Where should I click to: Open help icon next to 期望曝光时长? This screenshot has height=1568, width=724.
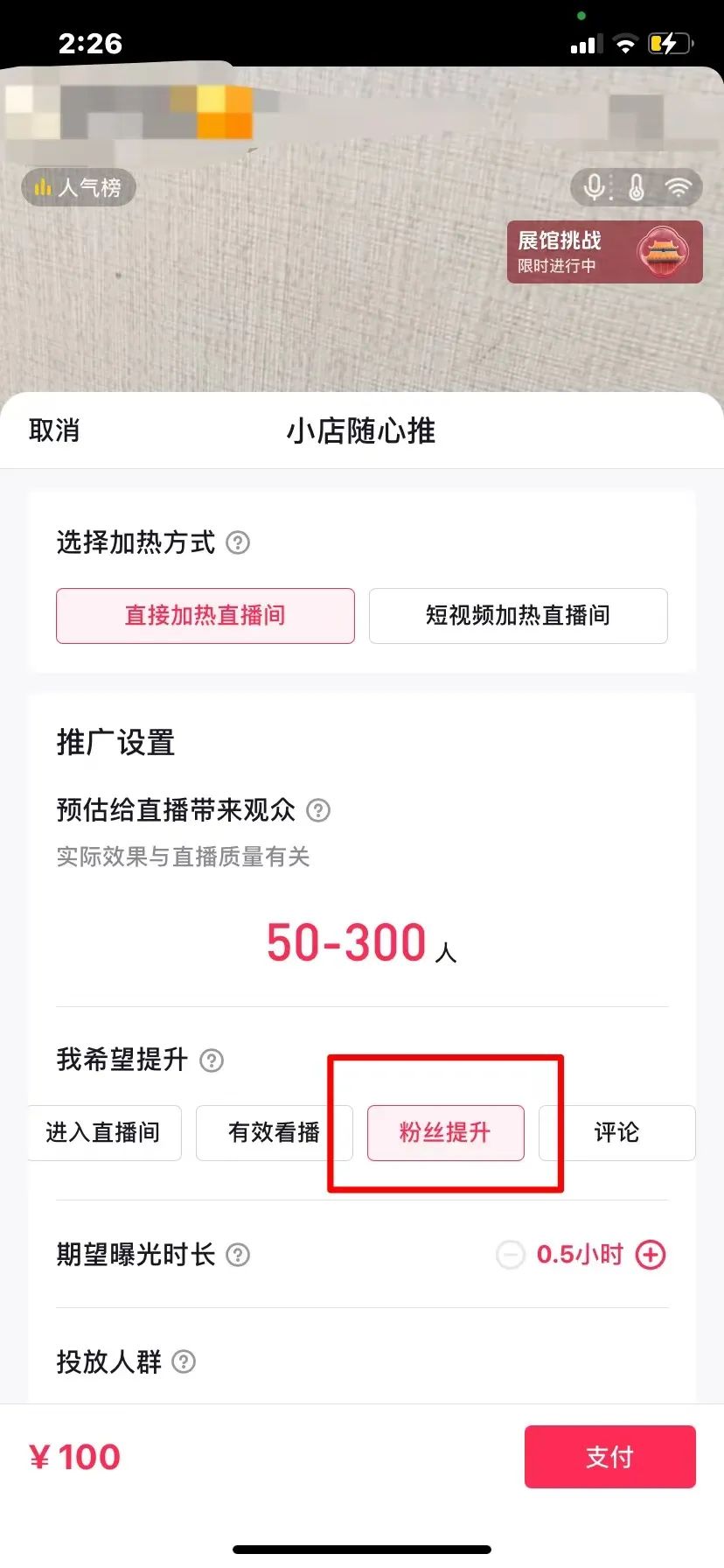238,1255
